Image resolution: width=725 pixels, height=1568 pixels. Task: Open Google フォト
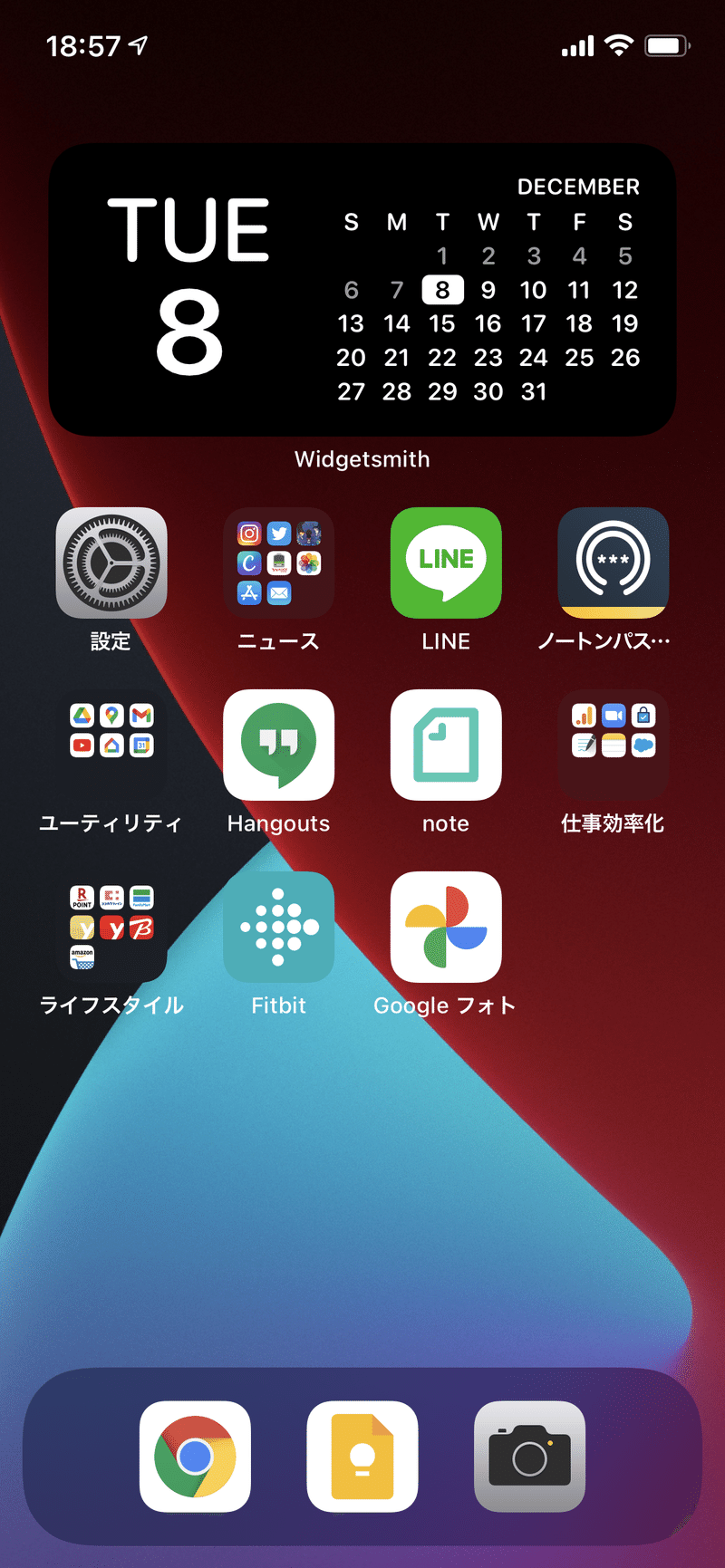pos(445,926)
